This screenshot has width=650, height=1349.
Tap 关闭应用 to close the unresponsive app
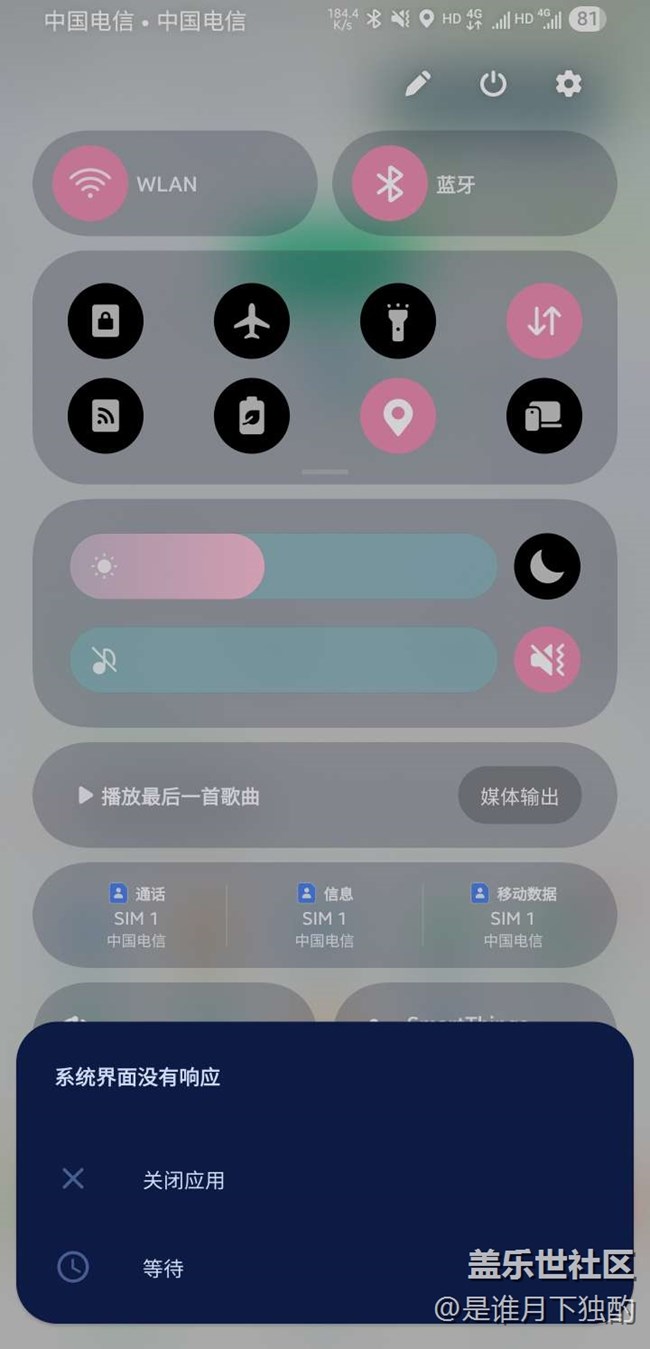183,1180
